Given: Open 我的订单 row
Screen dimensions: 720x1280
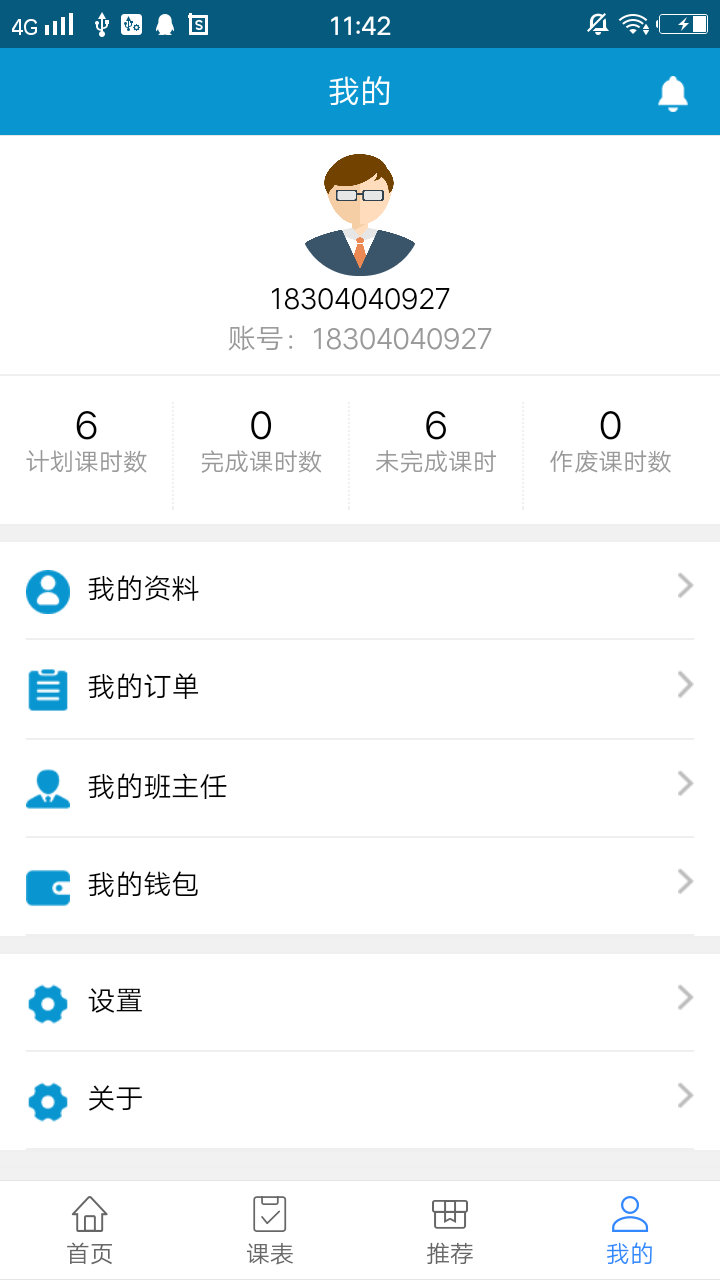Looking at the screenshot, I should (360, 688).
